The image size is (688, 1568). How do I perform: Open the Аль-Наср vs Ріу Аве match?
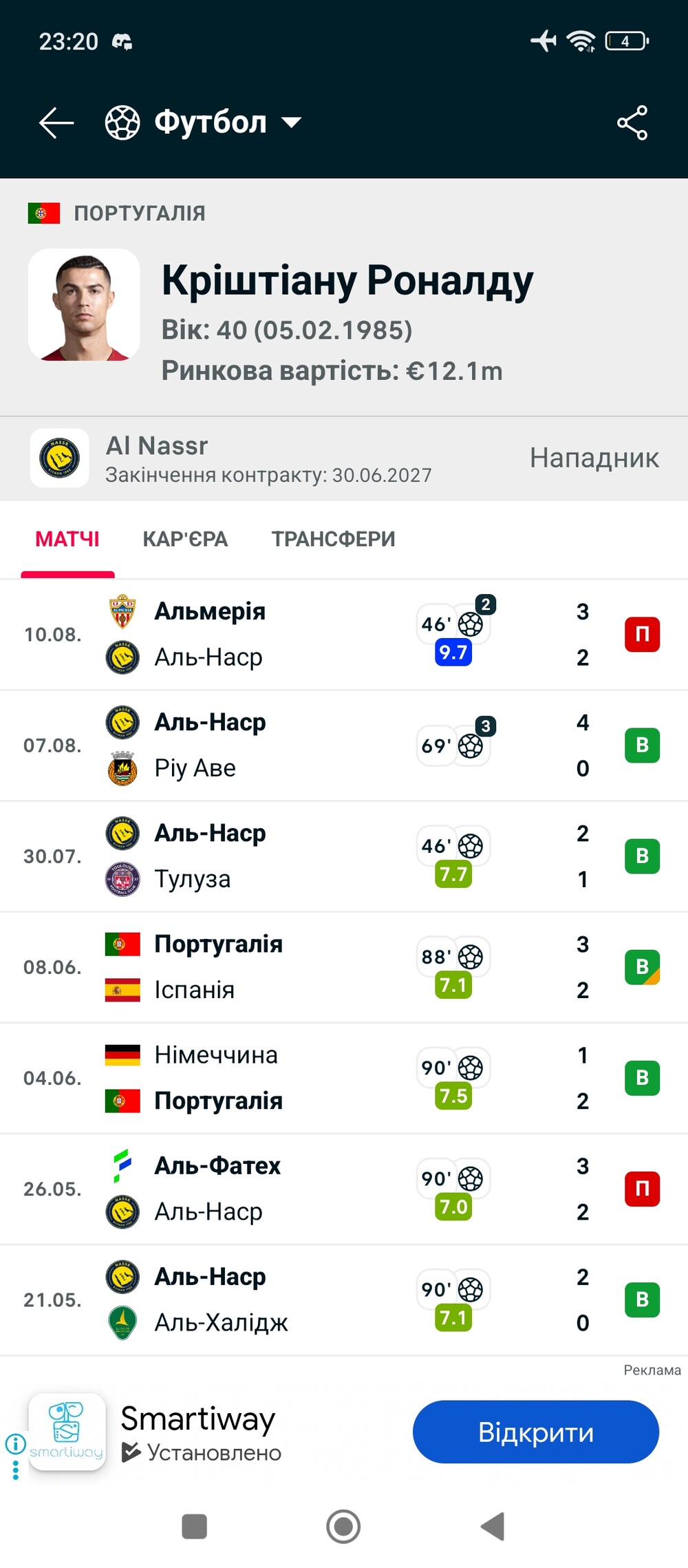[x=344, y=745]
